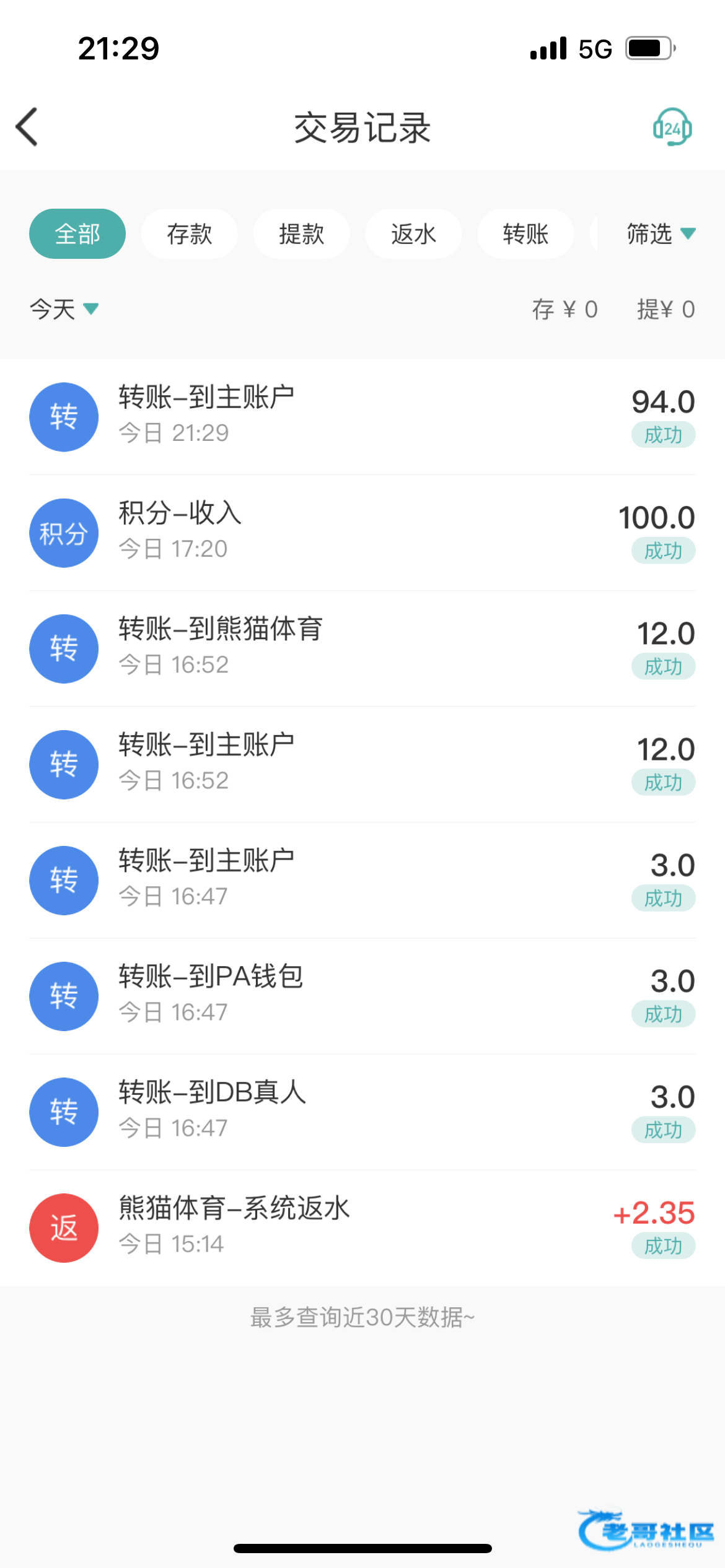This screenshot has width=725, height=1568.
Task: Go back from 交易记录 page
Action: point(27,127)
